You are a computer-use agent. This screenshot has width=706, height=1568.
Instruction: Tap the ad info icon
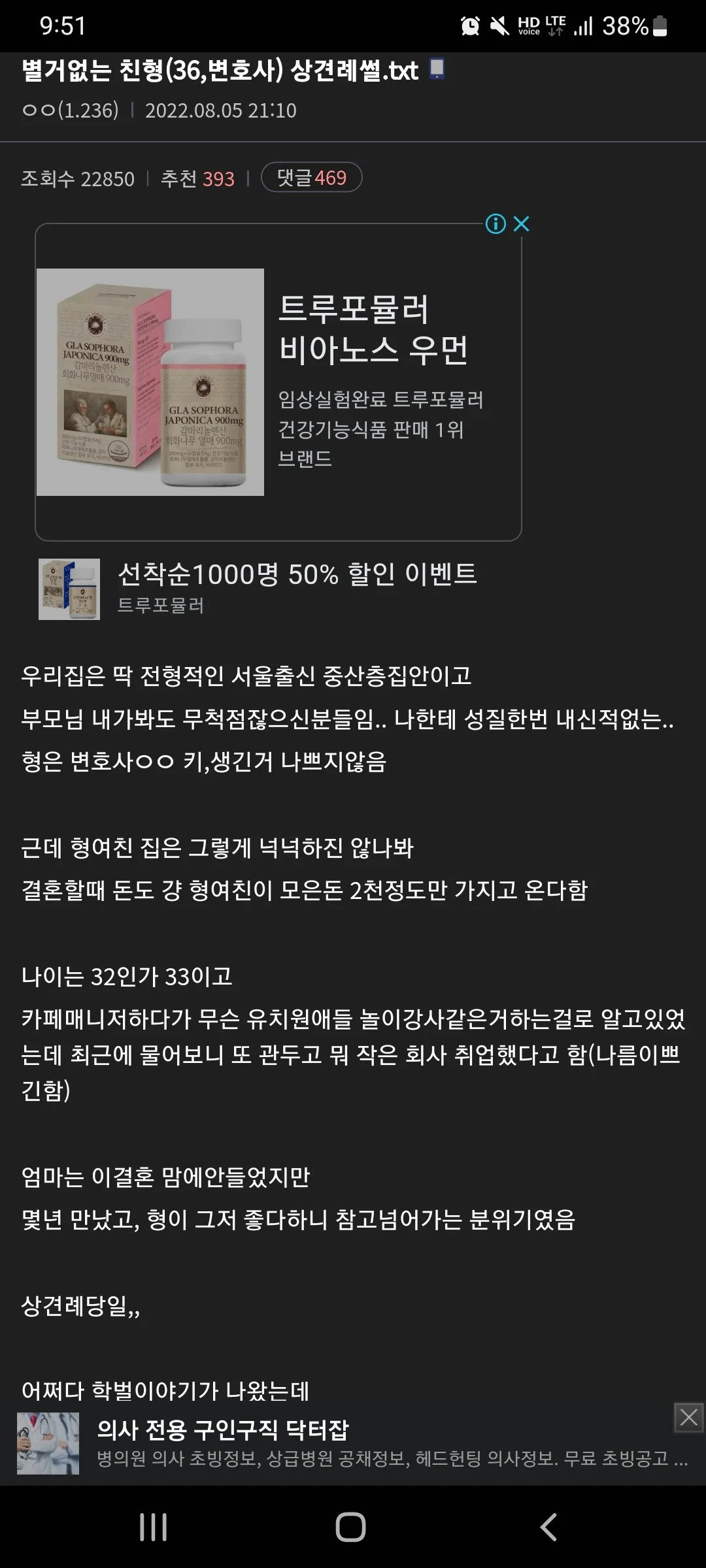(x=496, y=224)
